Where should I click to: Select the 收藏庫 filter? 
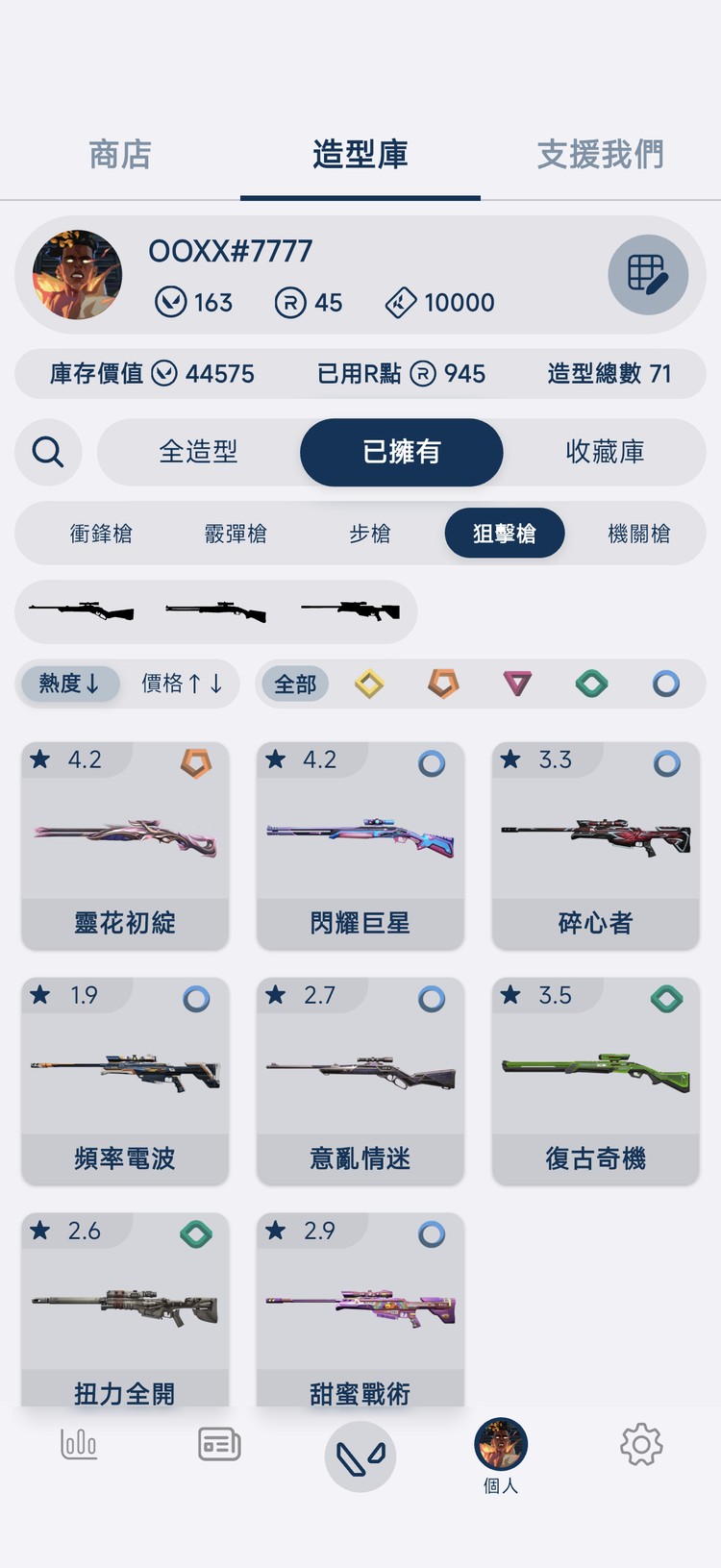tap(605, 453)
